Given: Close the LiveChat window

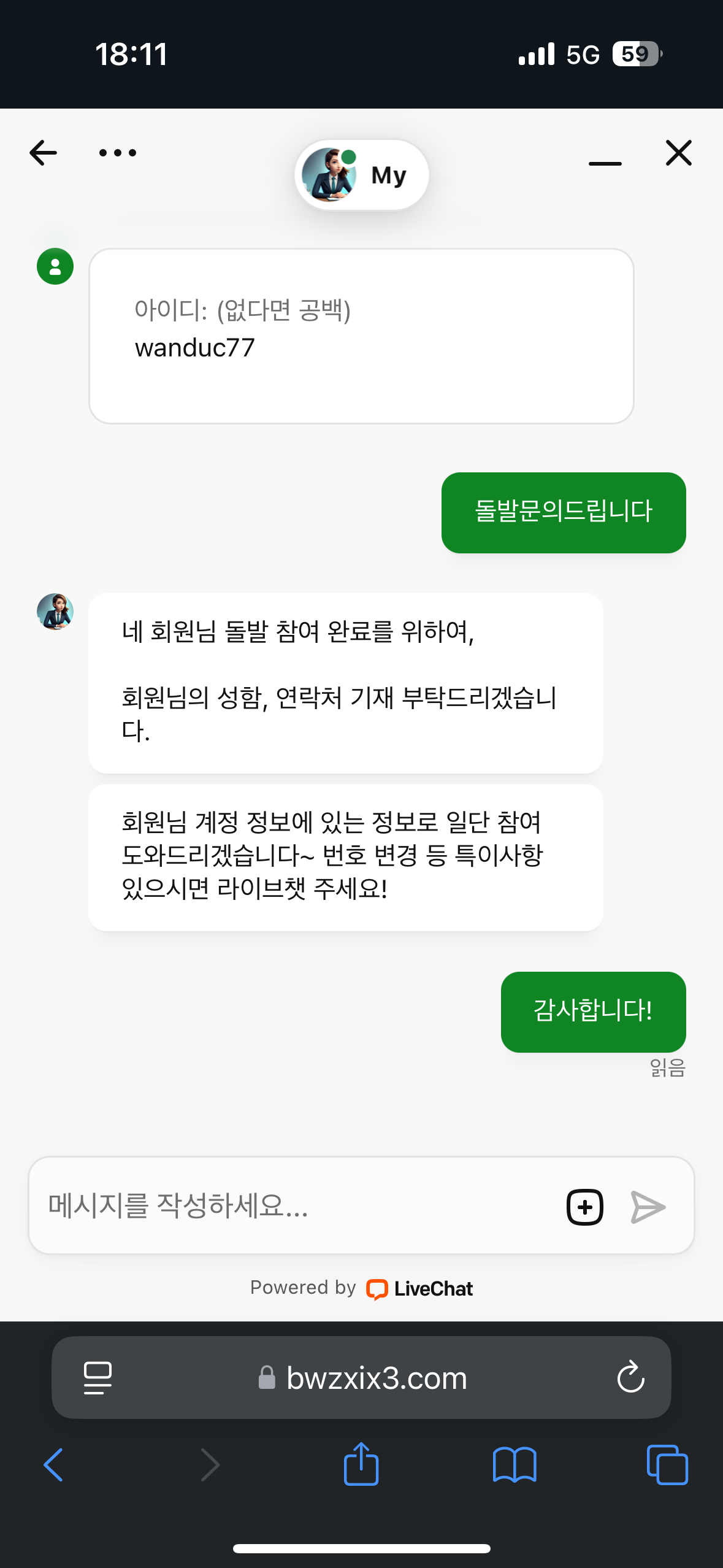Looking at the screenshot, I should click(x=678, y=153).
